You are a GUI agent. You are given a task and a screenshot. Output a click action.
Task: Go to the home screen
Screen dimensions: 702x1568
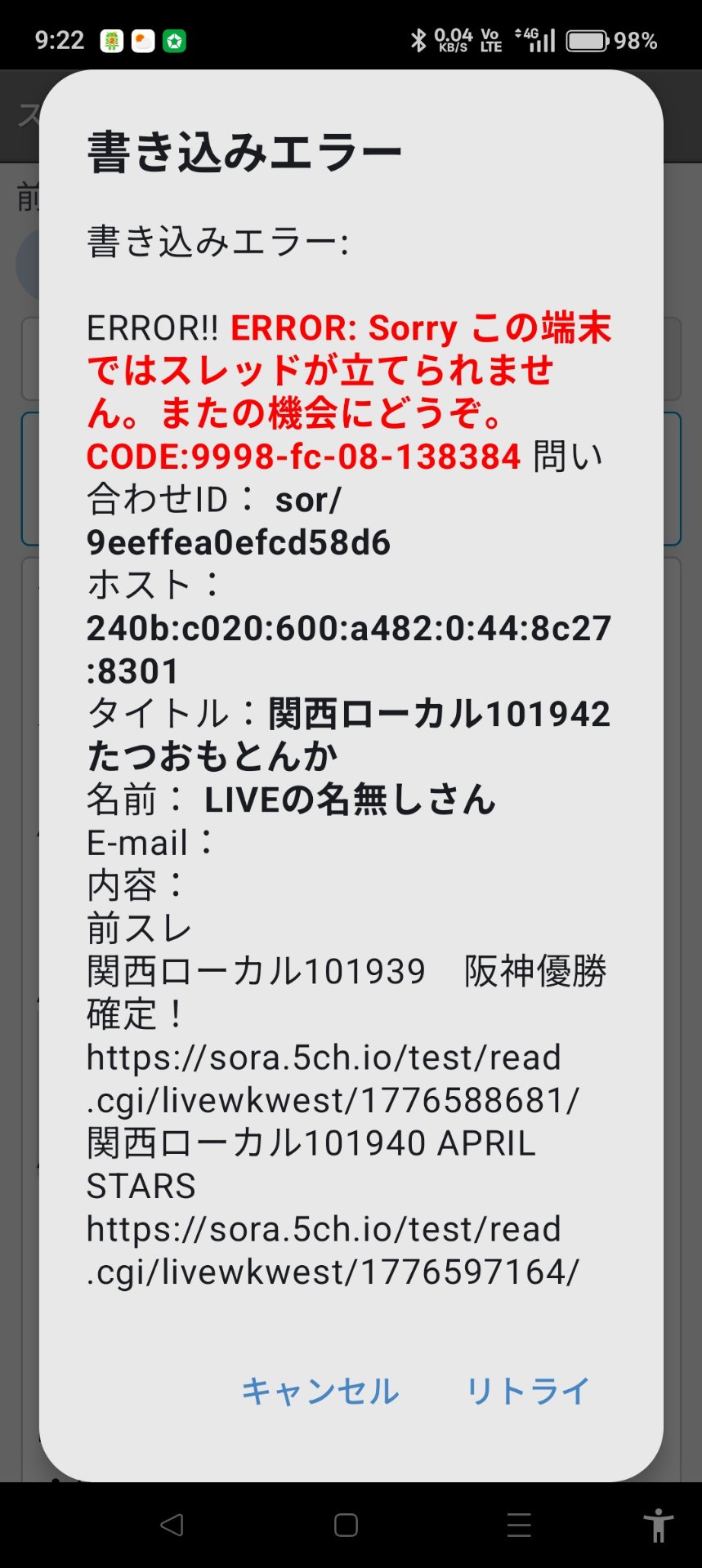[x=346, y=1525]
